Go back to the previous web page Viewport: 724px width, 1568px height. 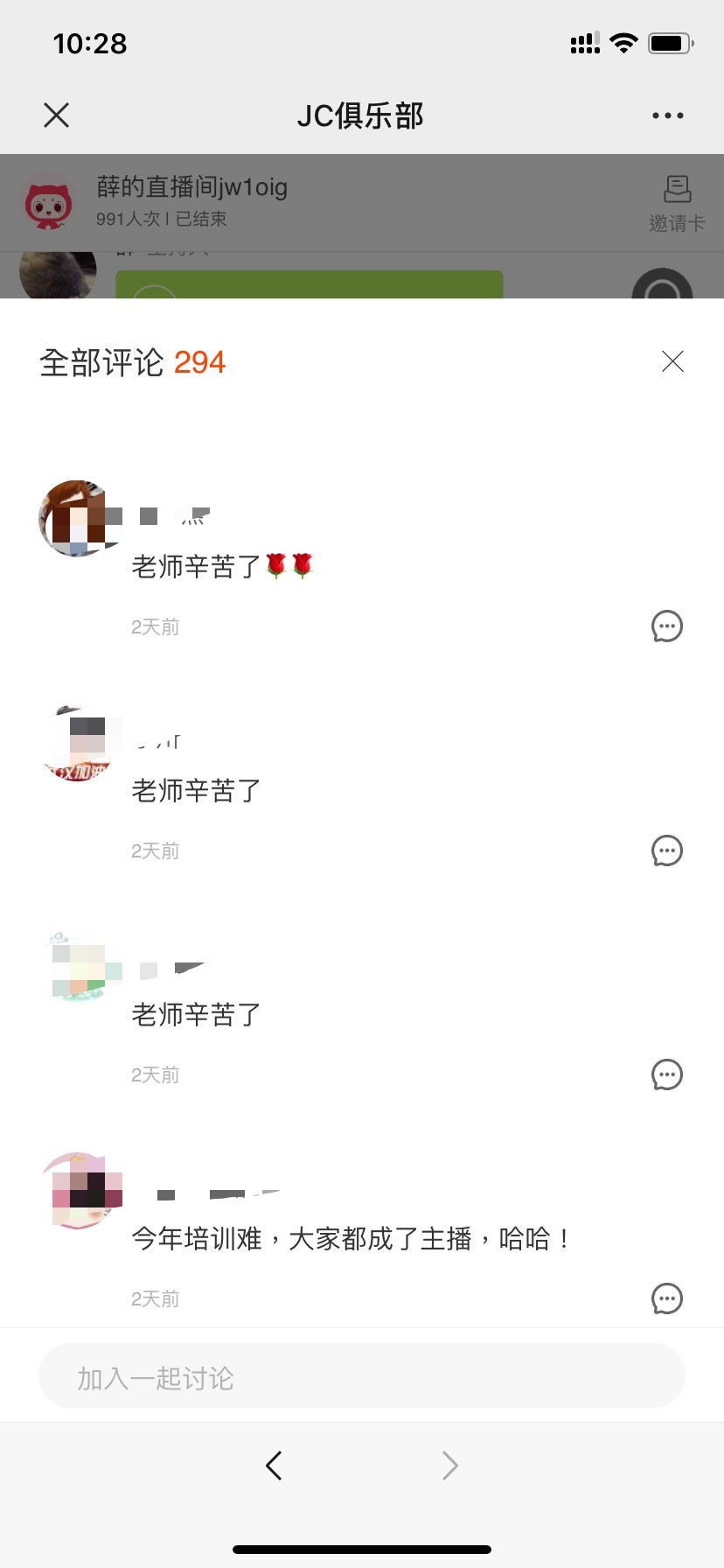[x=274, y=1465]
